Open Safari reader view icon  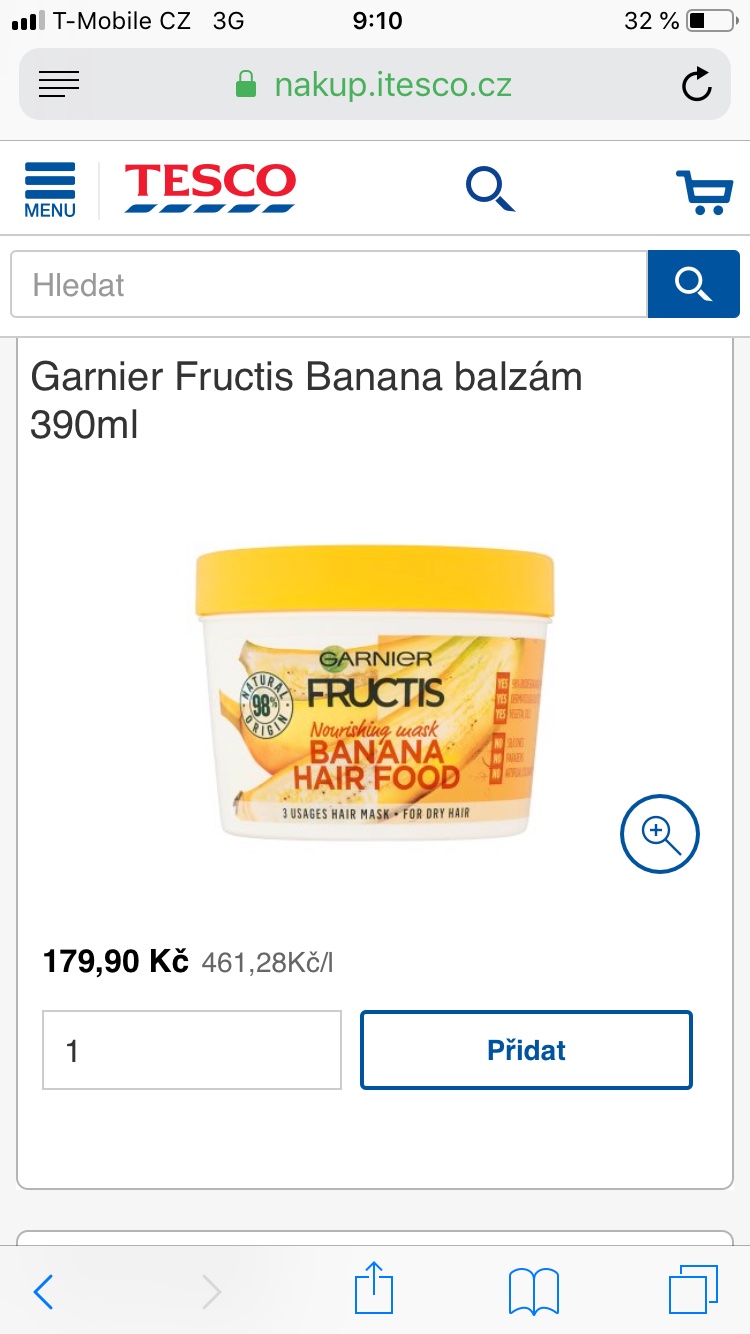(59, 85)
